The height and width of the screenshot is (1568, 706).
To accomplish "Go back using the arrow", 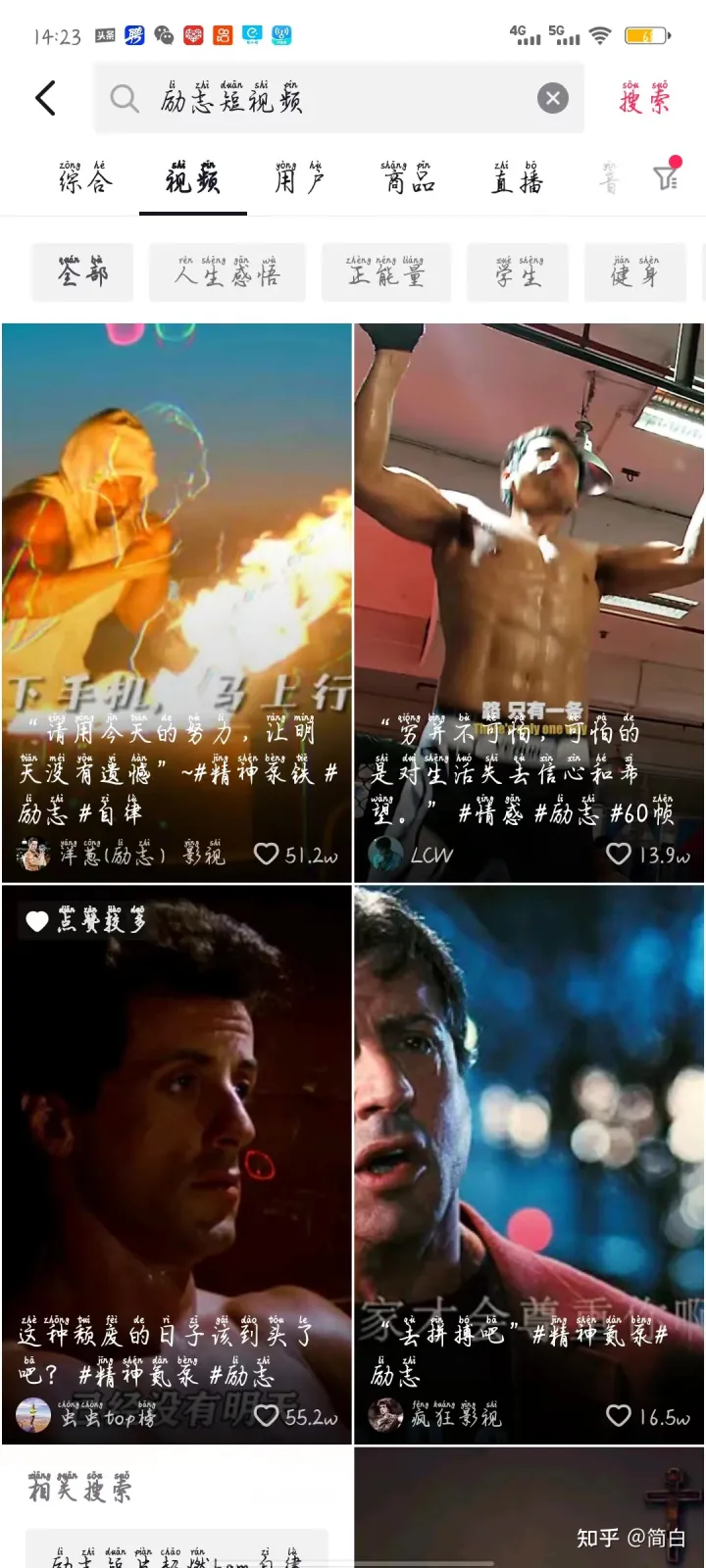I will pos(45,98).
